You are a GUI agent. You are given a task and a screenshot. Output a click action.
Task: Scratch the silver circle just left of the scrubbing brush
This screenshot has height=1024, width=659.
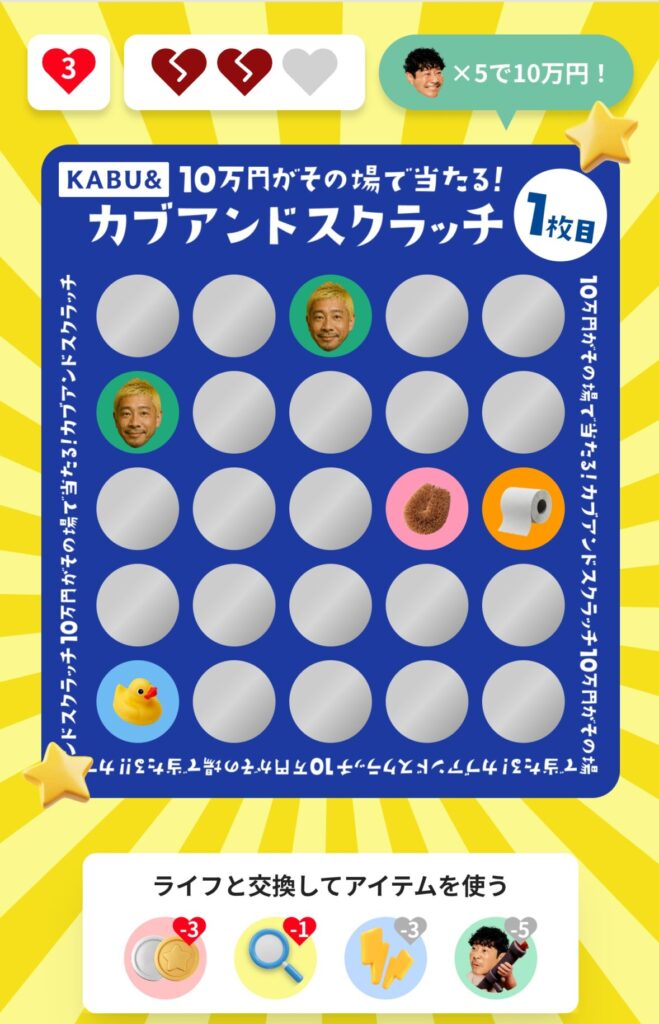(x=331, y=508)
